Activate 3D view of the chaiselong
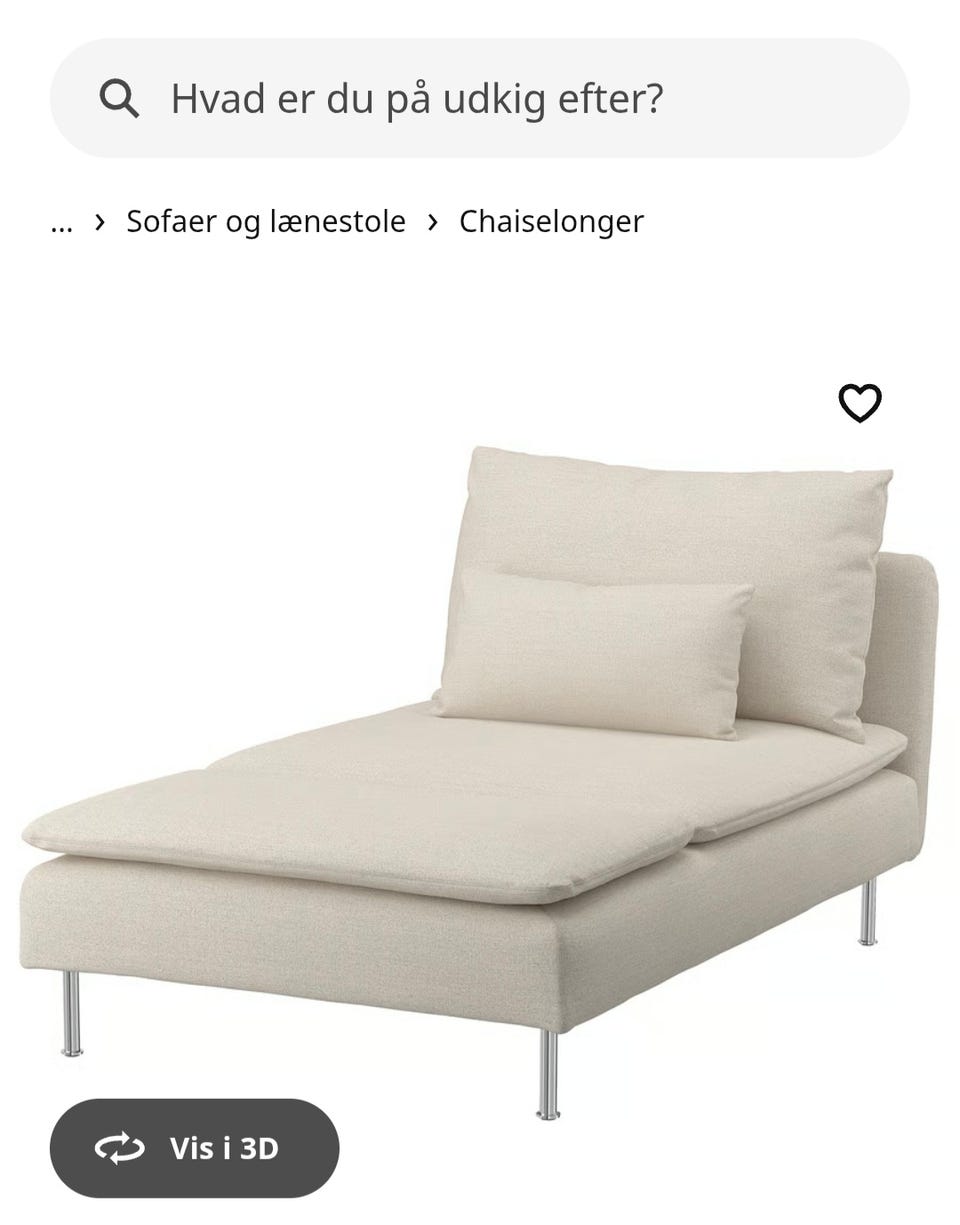This screenshot has height=1225, width=960. click(195, 1148)
